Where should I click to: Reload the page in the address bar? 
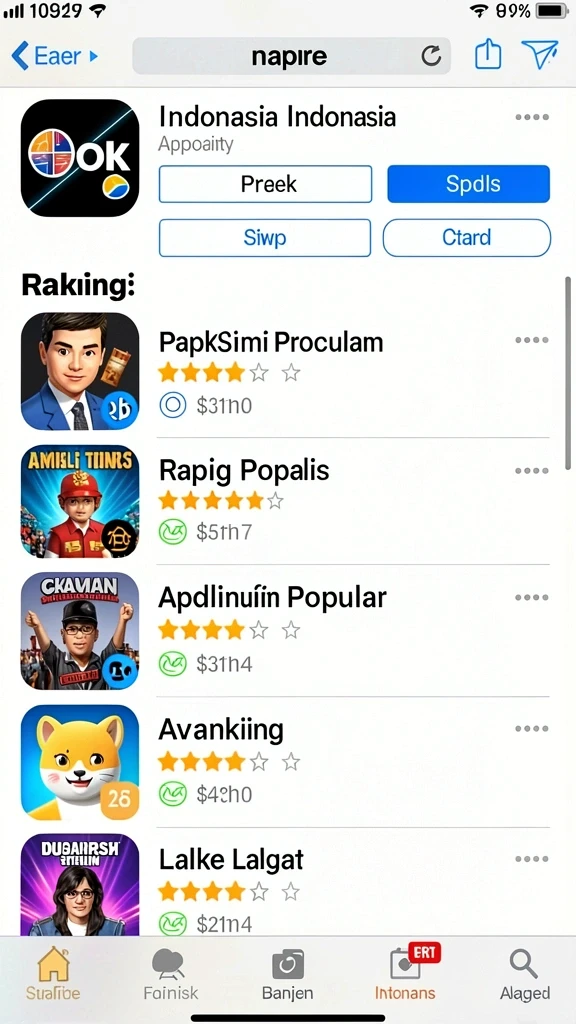tap(431, 57)
